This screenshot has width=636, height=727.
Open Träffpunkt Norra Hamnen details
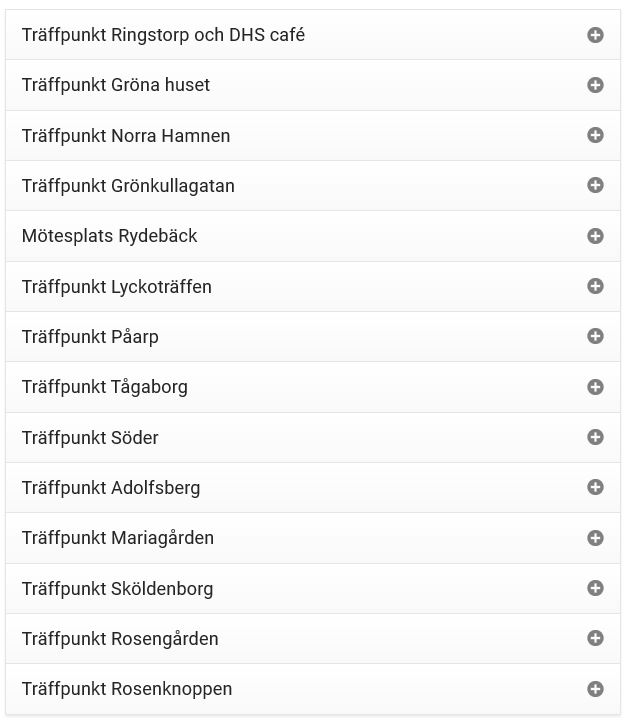click(595, 135)
